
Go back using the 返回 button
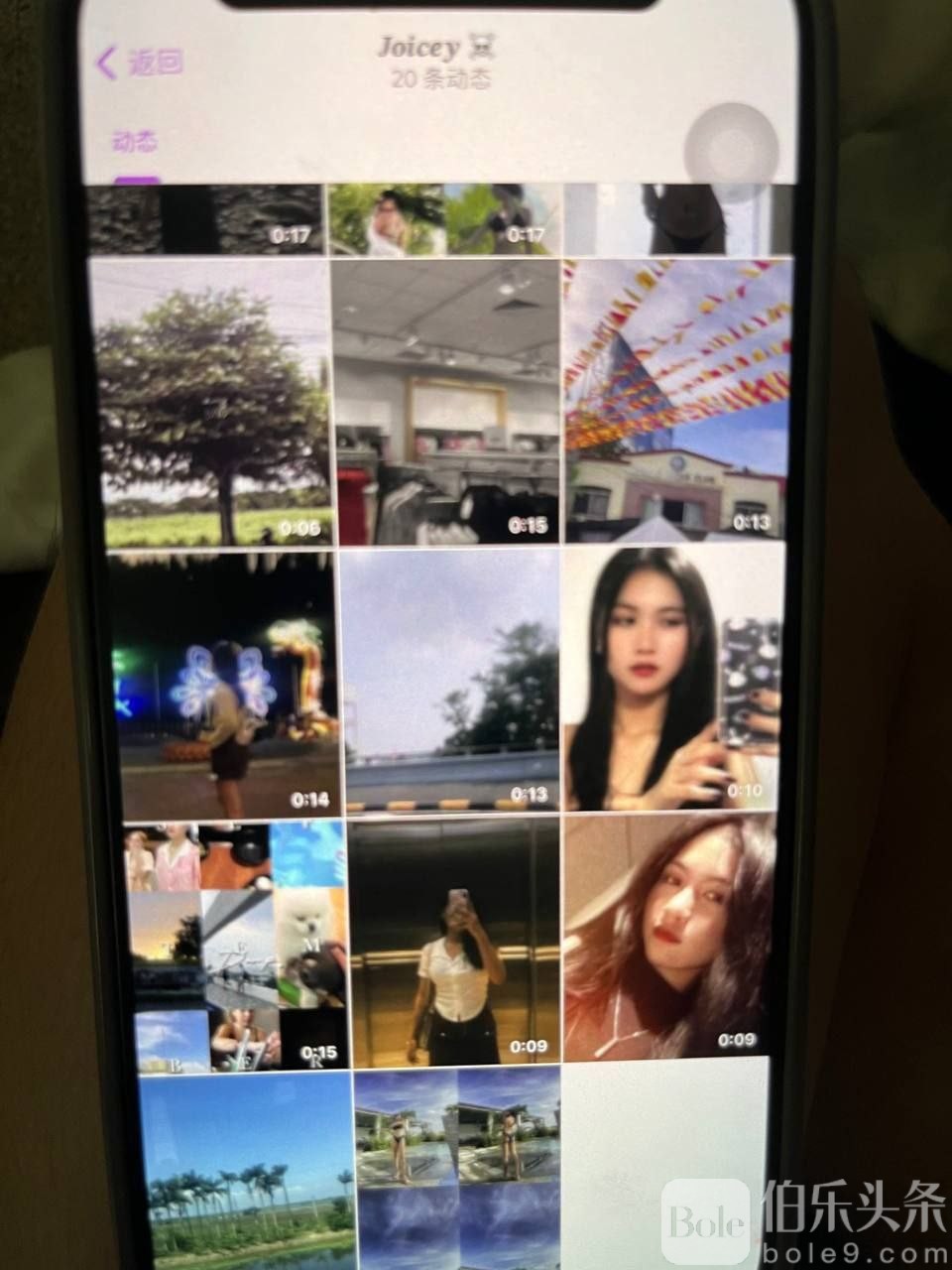[x=140, y=63]
